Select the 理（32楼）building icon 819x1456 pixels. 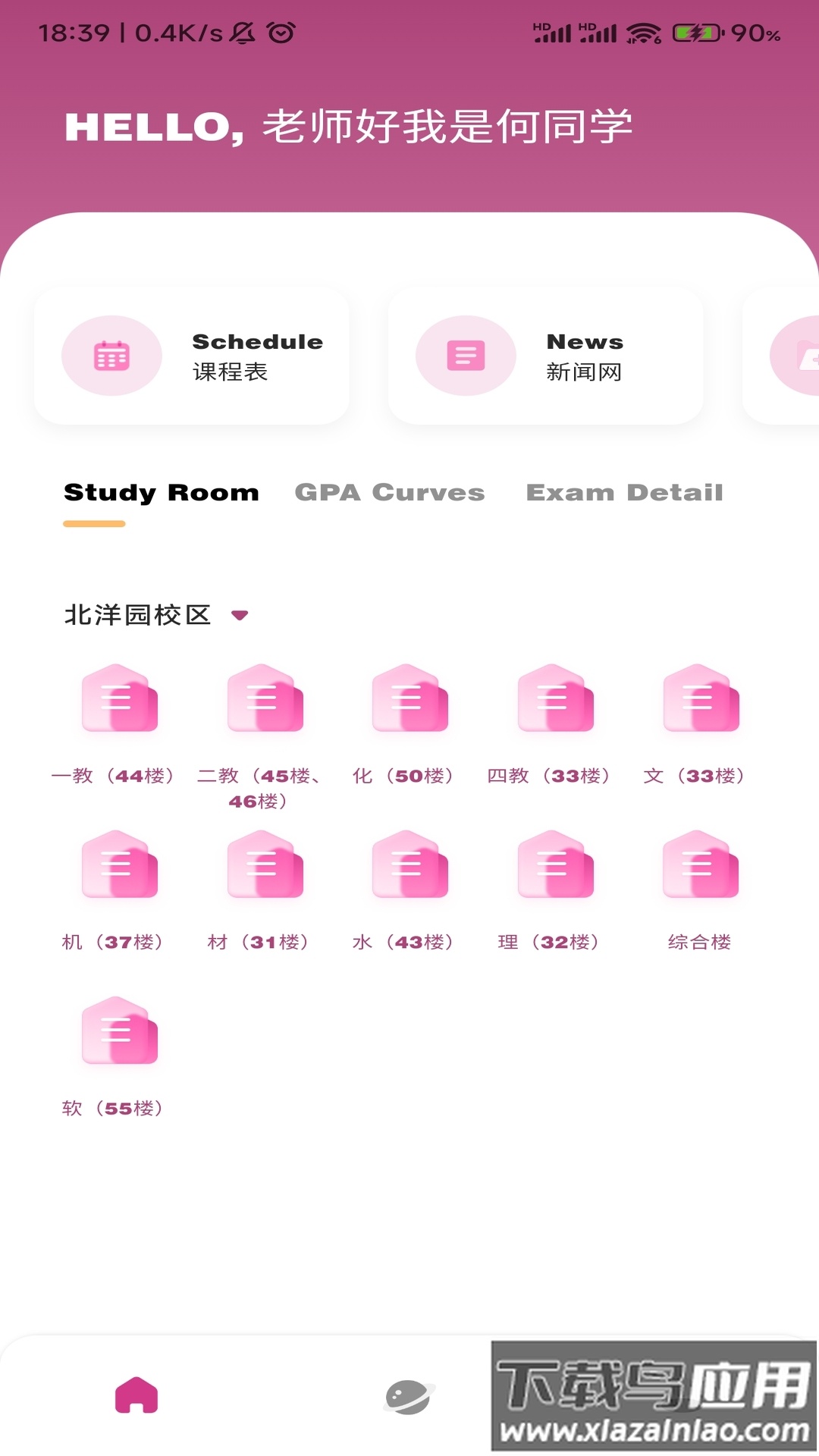(554, 866)
